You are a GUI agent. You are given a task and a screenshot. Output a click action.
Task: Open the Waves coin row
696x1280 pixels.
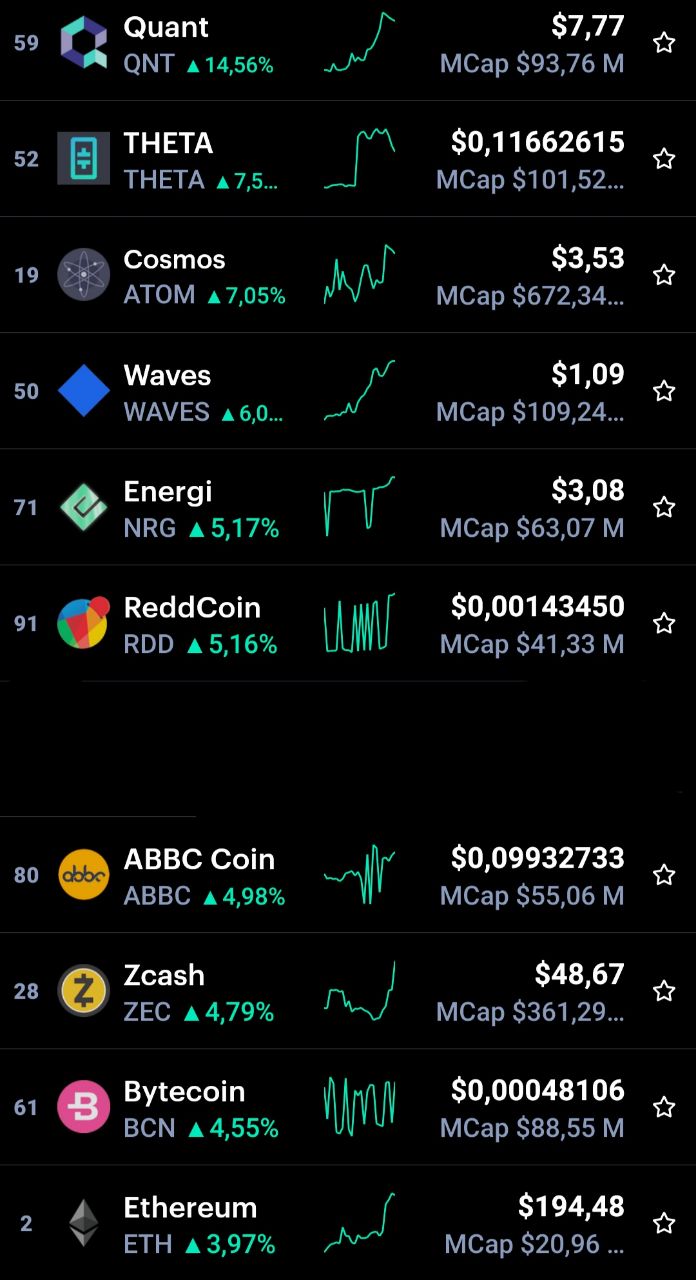point(348,391)
